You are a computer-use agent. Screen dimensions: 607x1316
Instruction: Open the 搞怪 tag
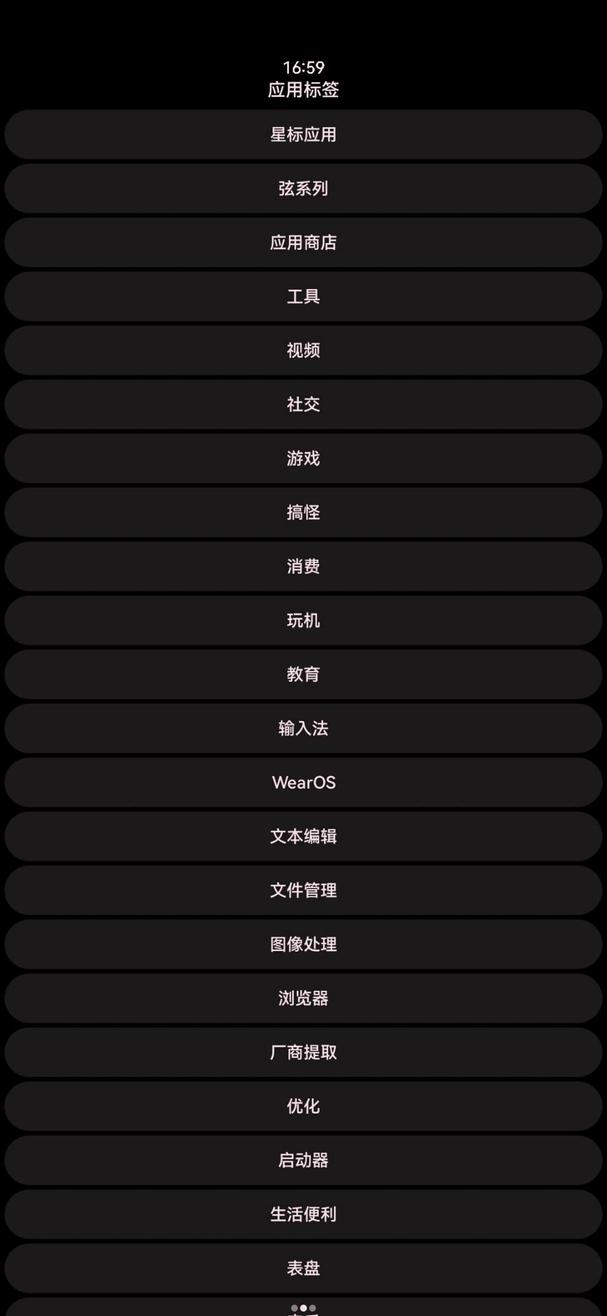tap(303, 512)
